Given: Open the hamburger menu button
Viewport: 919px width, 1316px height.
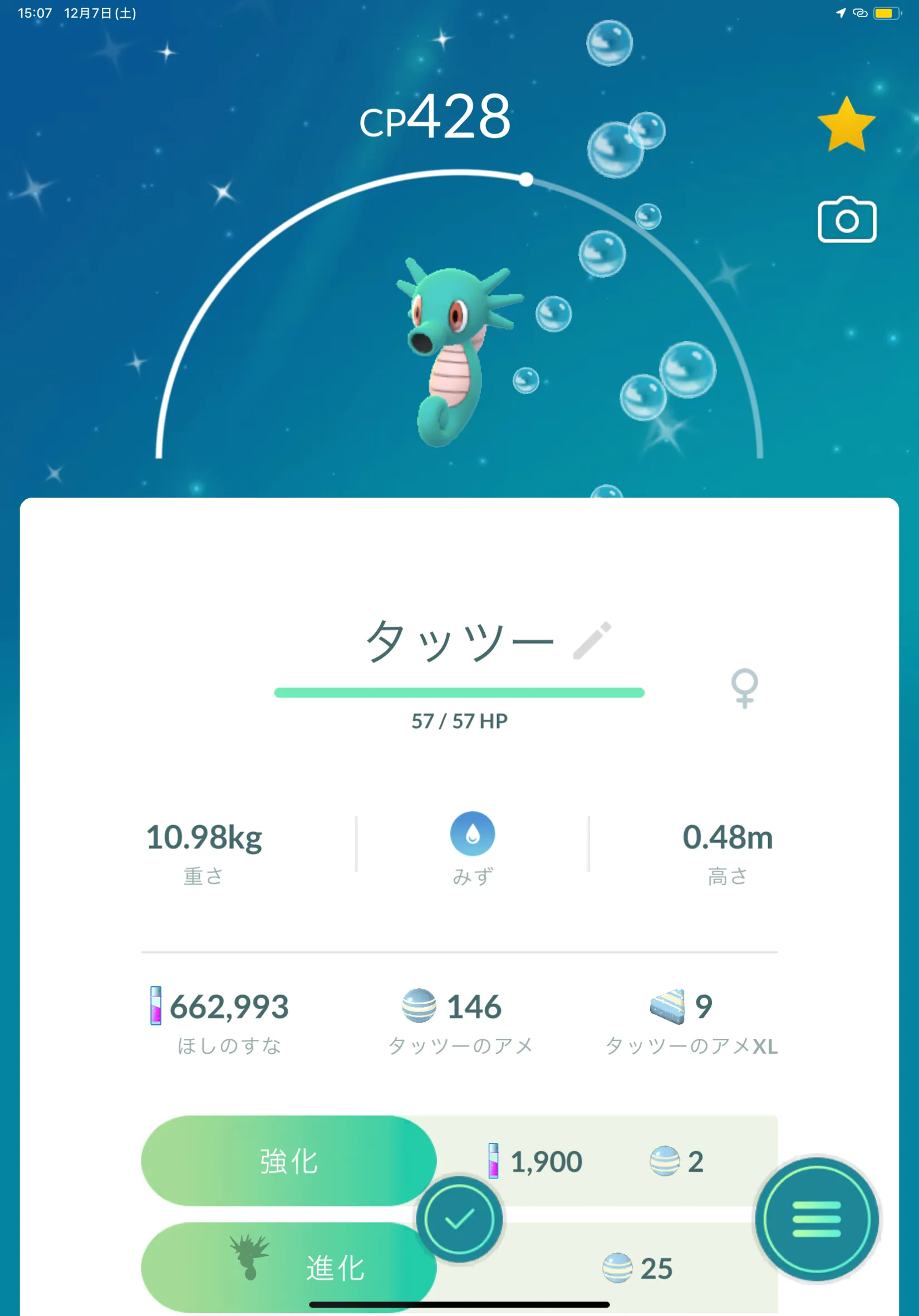Looking at the screenshot, I should [817, 1219].
